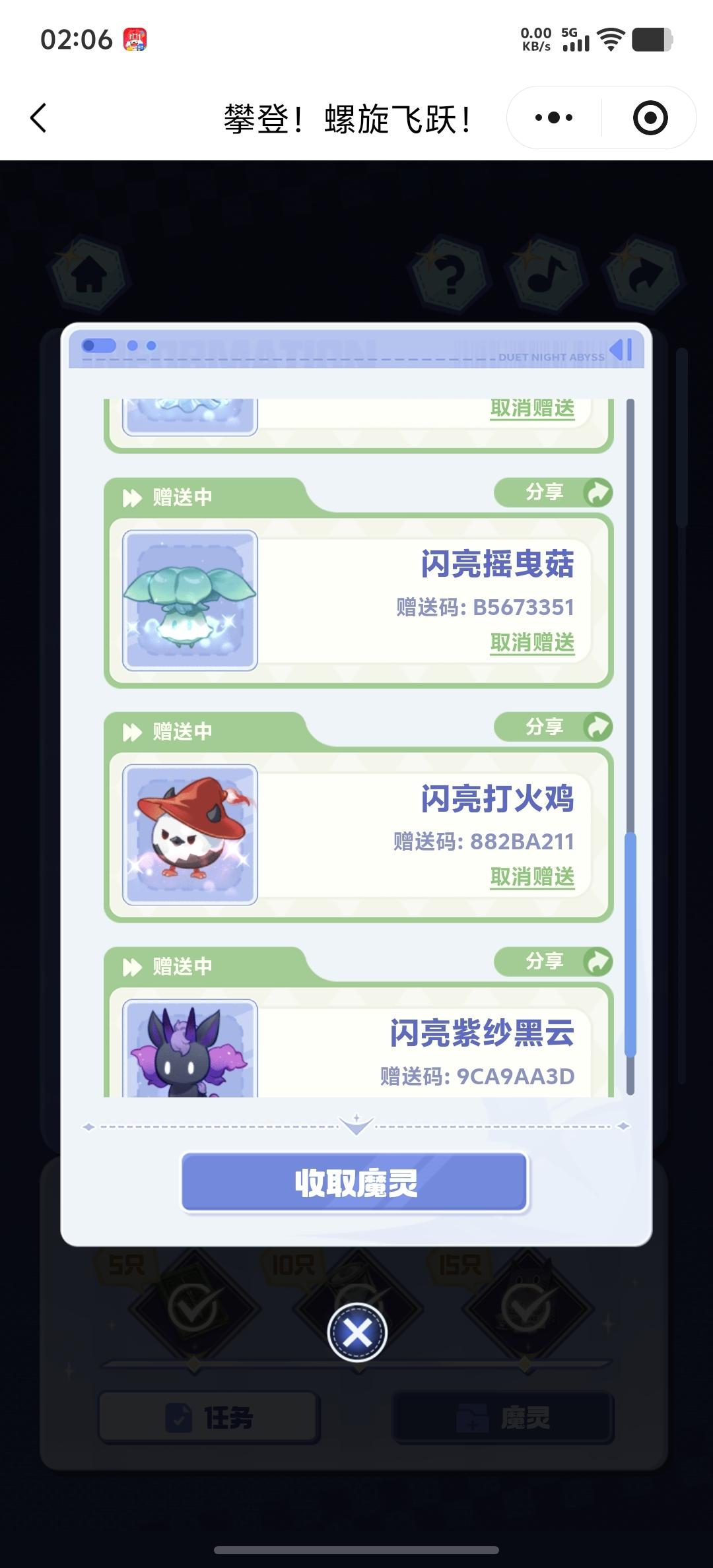Share the 闪亮紫纱黑云 gift

click(x=553, y=961)
